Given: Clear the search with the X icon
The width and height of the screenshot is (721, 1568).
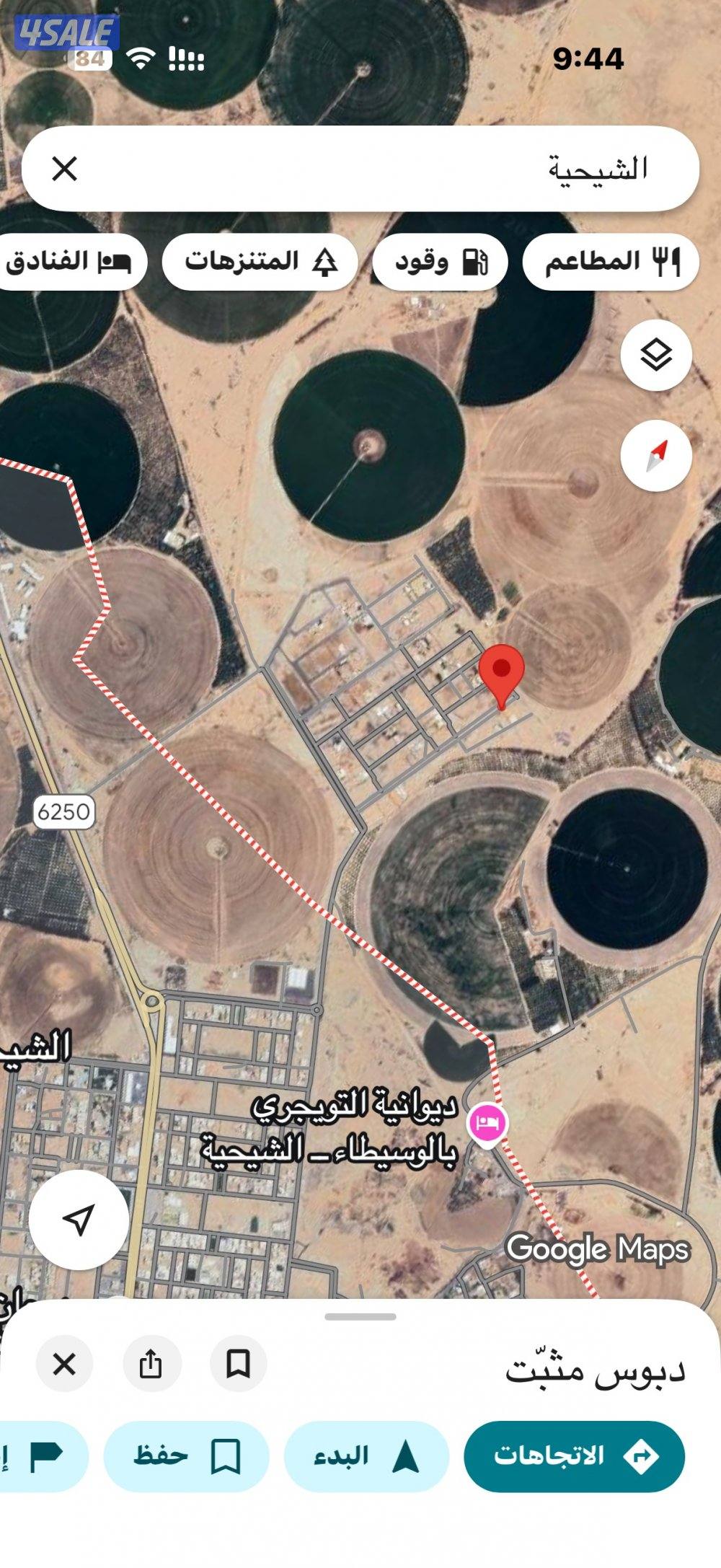Looking at the screenshot, I should coord(65,169).
